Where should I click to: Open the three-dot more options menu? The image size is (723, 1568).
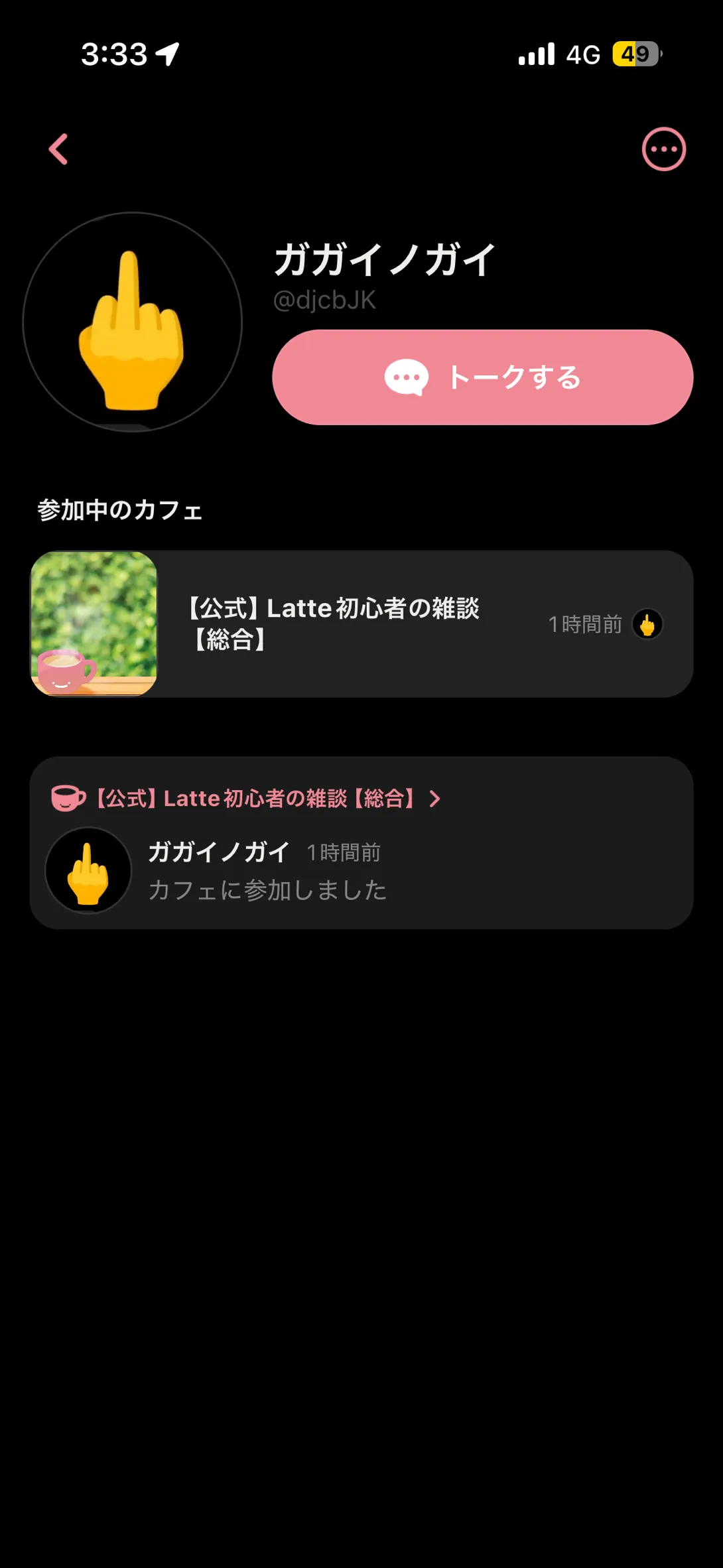click(663, 149)
